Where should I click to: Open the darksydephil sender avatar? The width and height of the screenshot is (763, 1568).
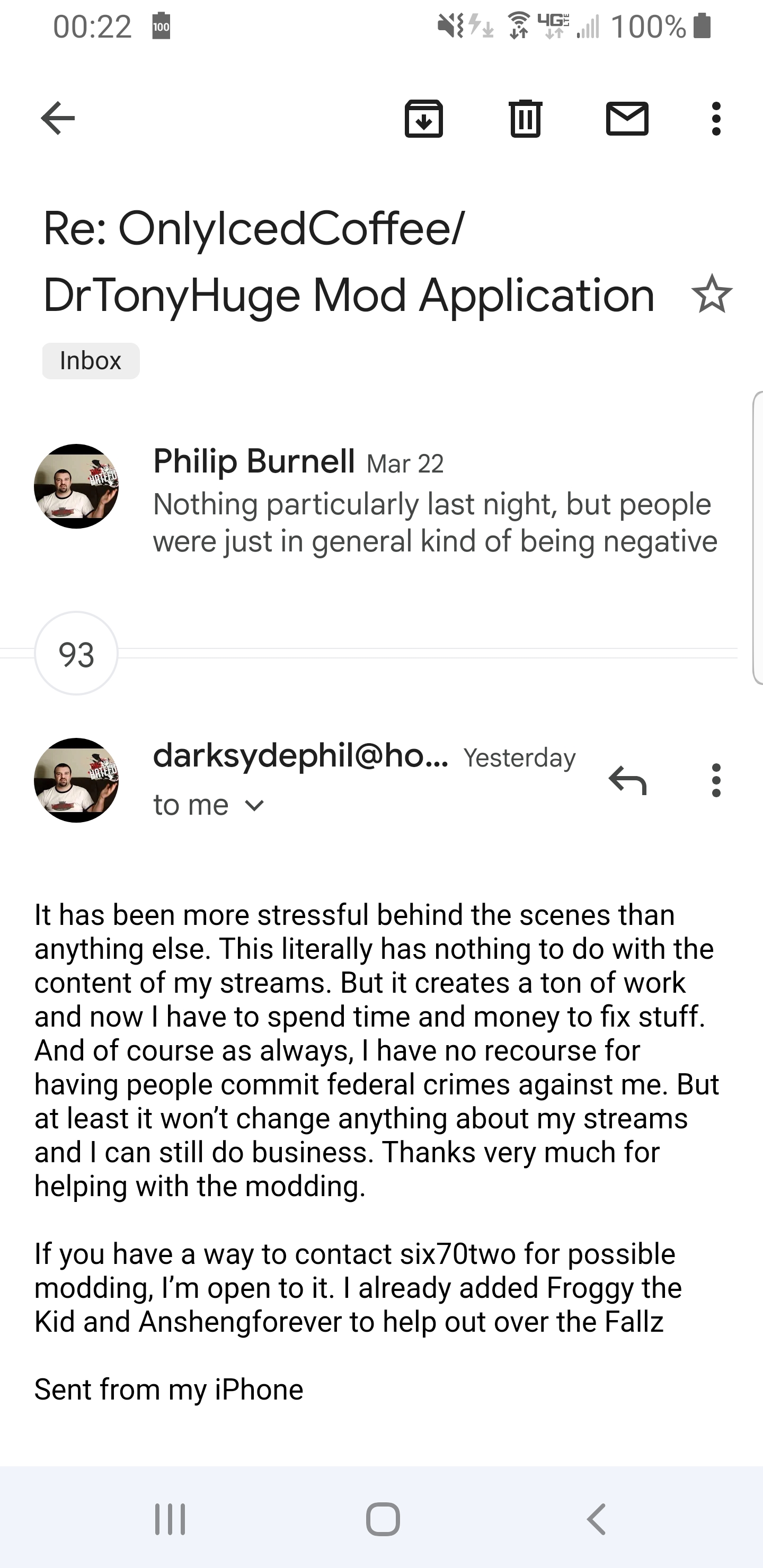[x=76, y=780]
